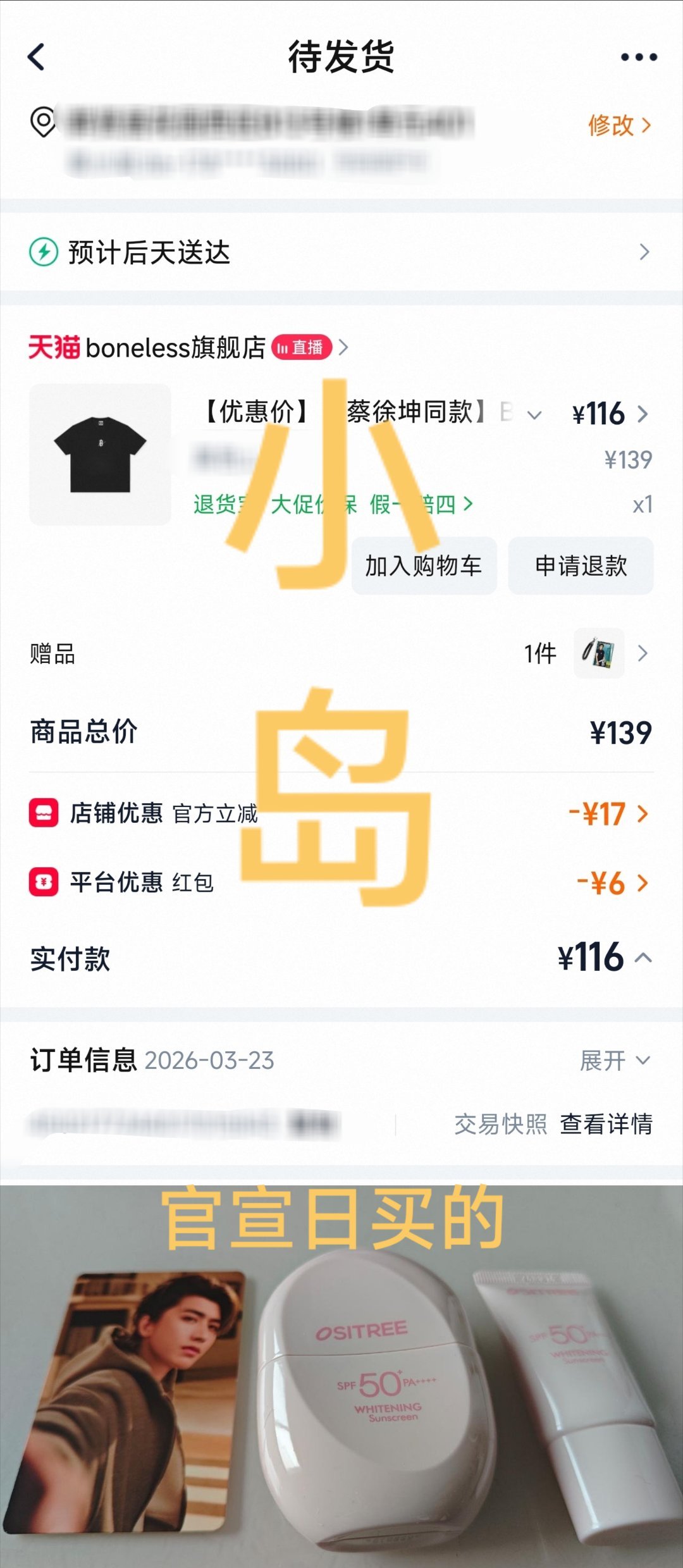This screenshot has height=1568, width=683.
Task: Click the black T-shirt product thumbnail
Action: click(x=101, y=455)
